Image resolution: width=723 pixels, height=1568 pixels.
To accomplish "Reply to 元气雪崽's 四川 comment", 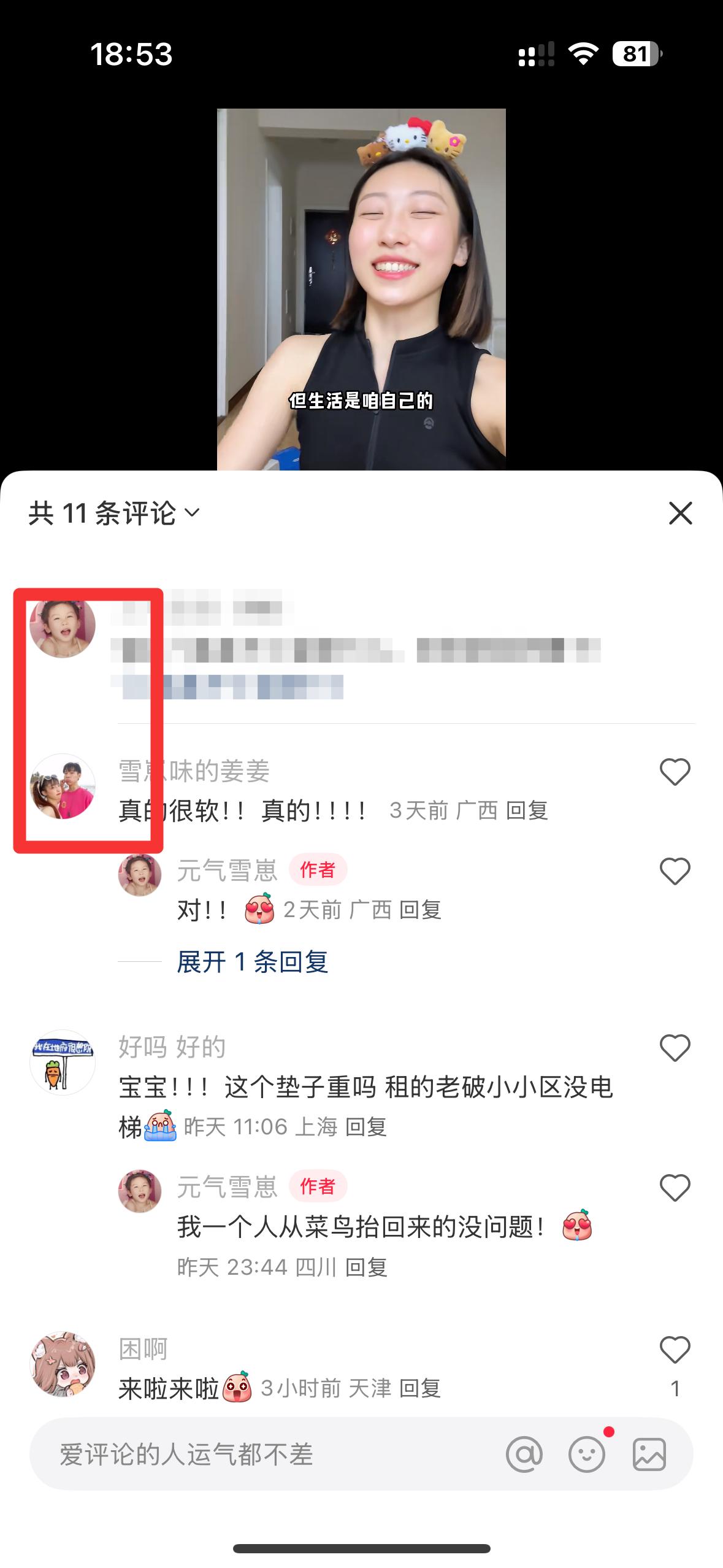I will pyautogui.click(x=365, y=1267).
